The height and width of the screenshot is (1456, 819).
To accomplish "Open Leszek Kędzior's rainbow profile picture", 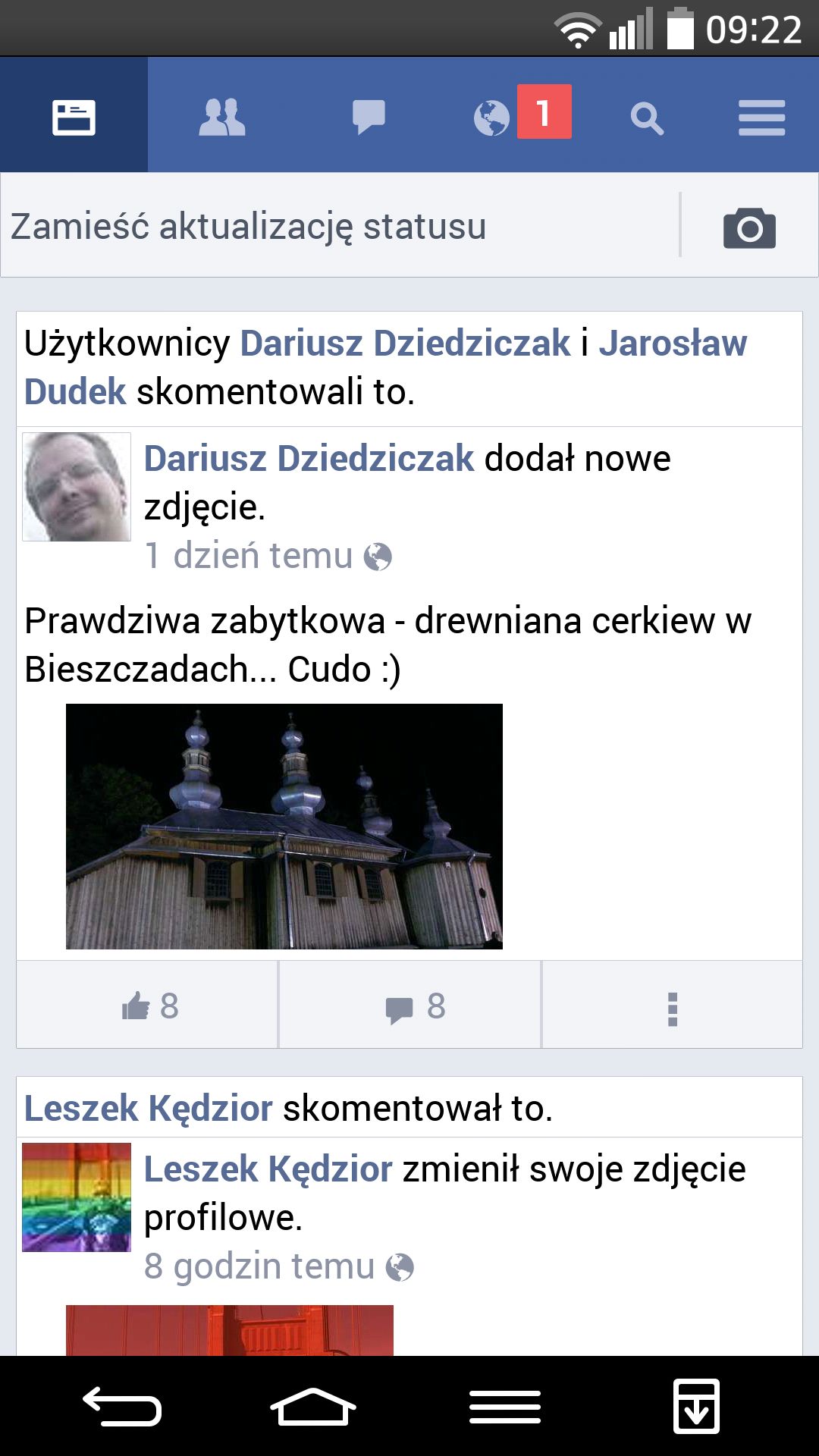I will (77, 1197).
